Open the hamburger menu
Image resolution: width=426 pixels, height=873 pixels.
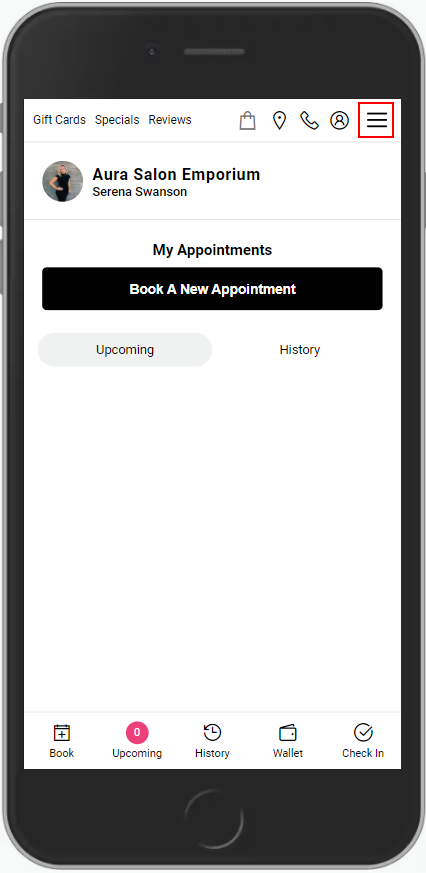tap(376, 120)
